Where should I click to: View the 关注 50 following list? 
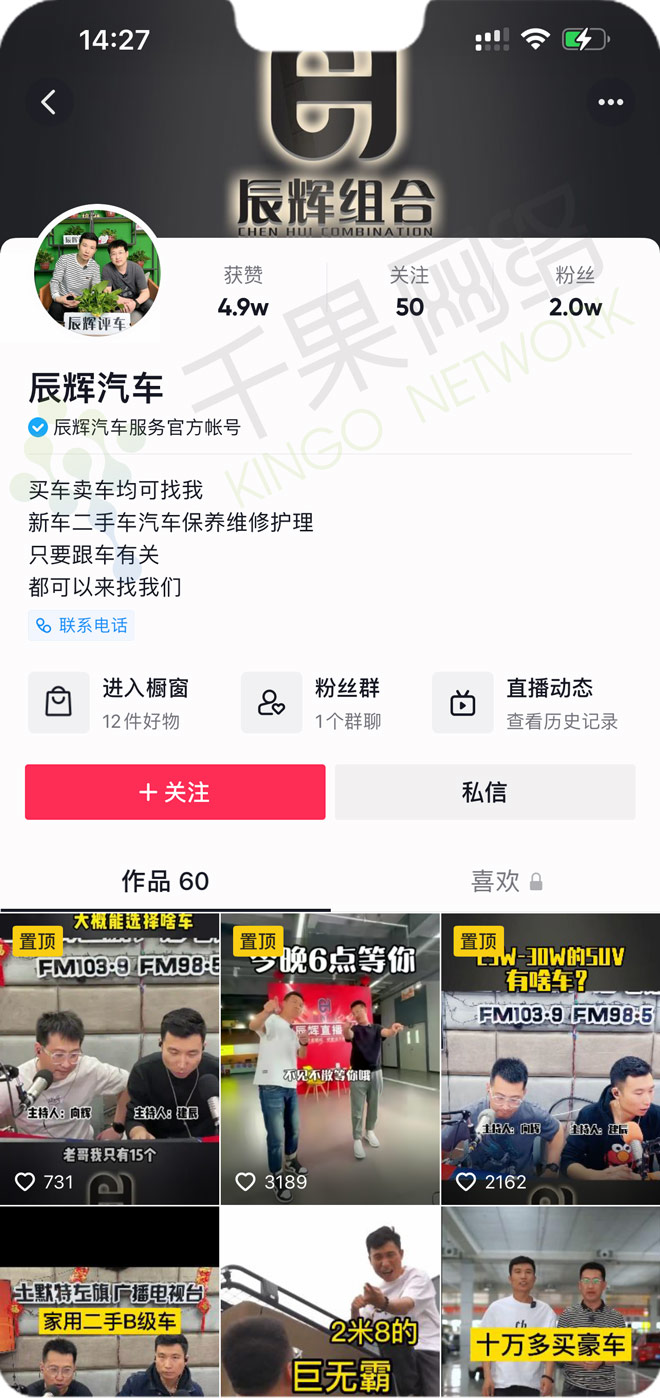pyautogui.click(x=409, y=291)
